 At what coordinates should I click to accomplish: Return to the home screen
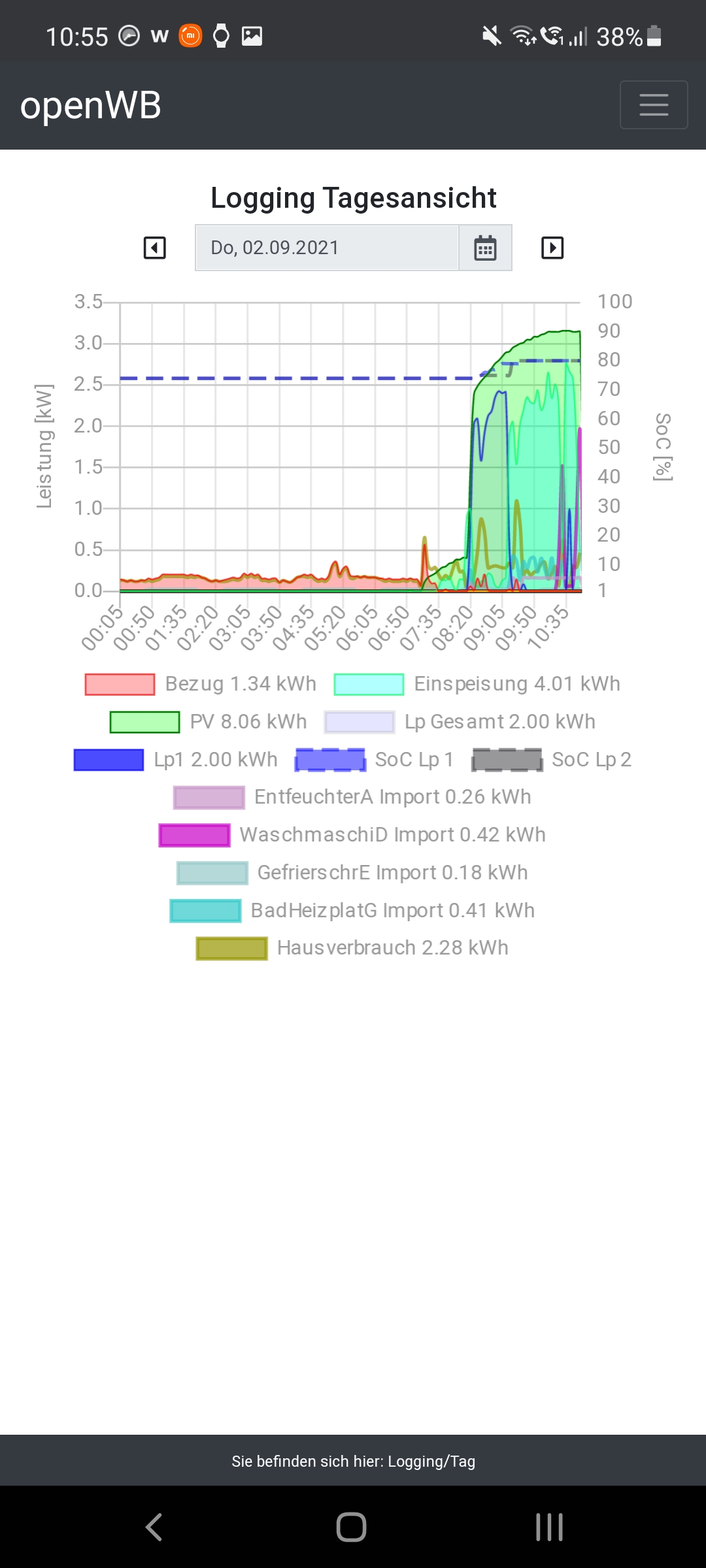click(x=352, y=1527)
